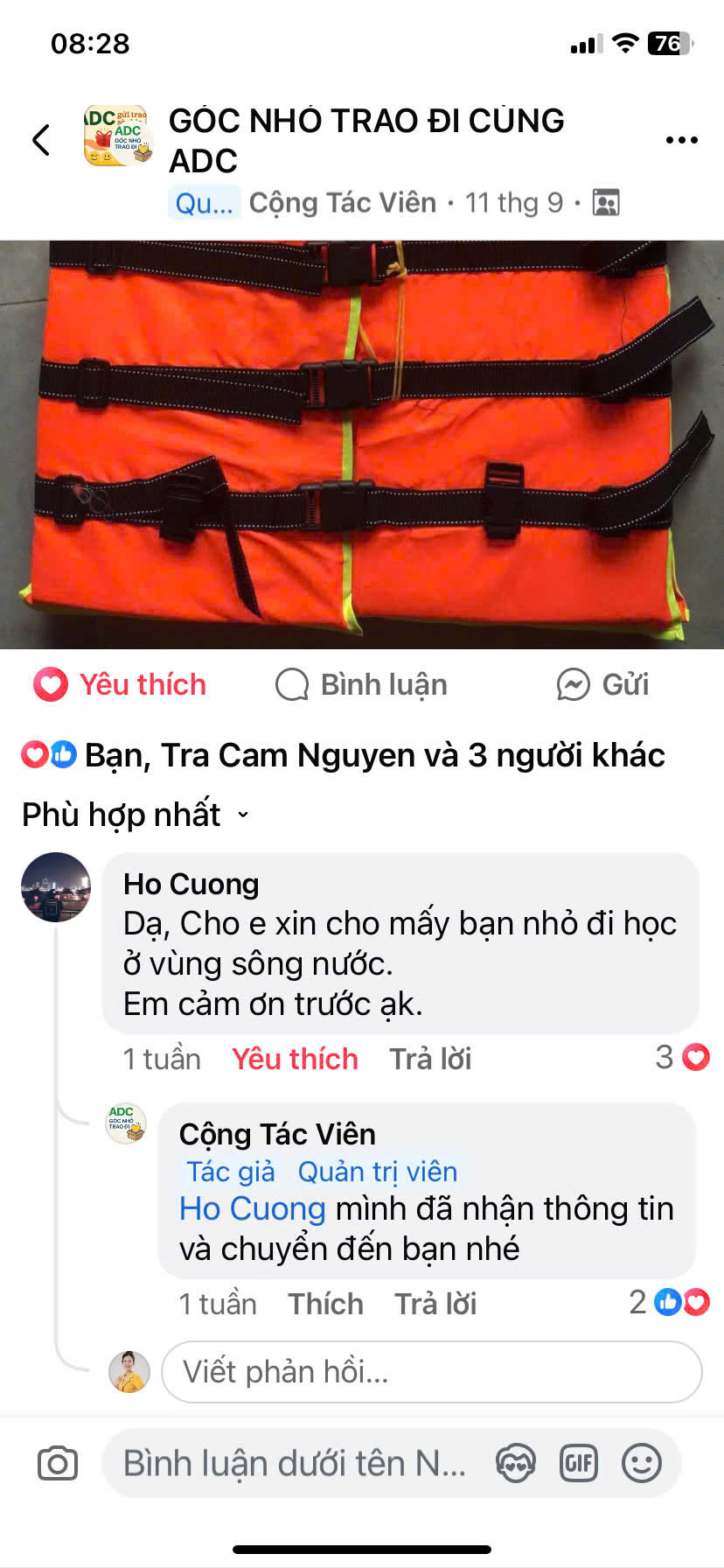Viewport: 724px width, 1568px height.
Task: Like Cộng Tác Viên's reply with Thích
Action: 325,1304
